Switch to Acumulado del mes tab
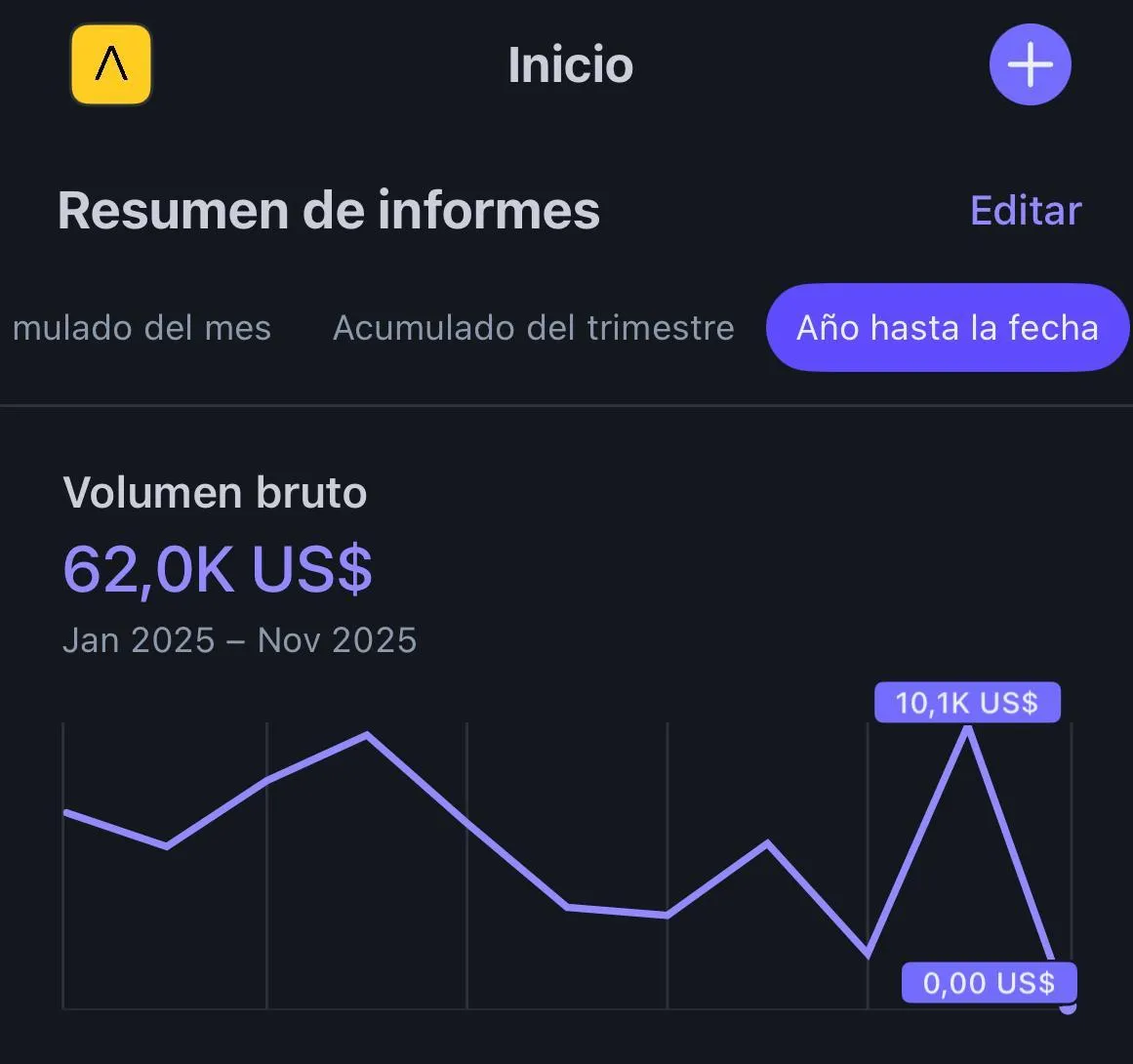The height and width of the screenshot is (1064, 1133). [142, 328]
